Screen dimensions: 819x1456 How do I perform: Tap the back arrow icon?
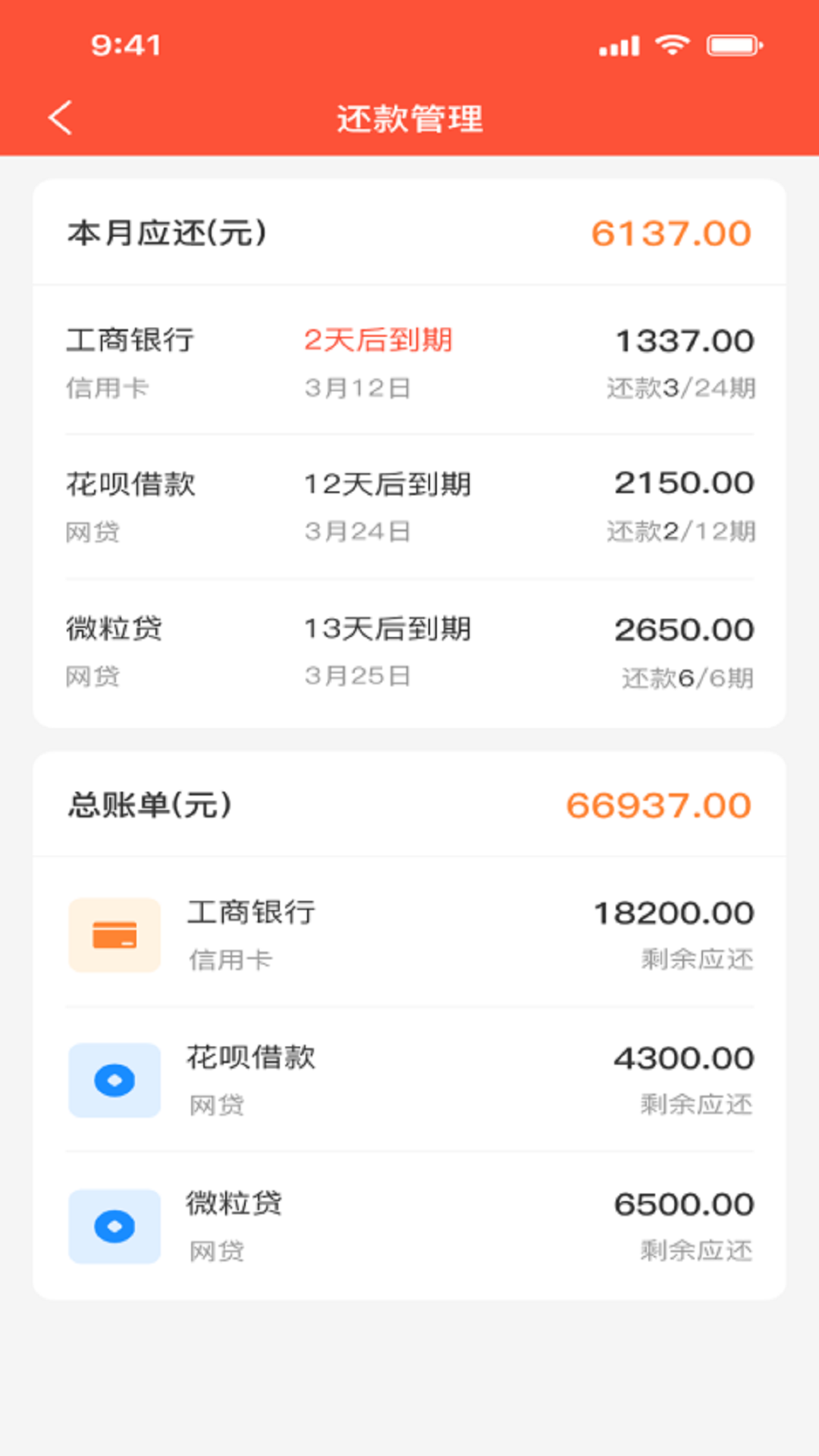60,118
